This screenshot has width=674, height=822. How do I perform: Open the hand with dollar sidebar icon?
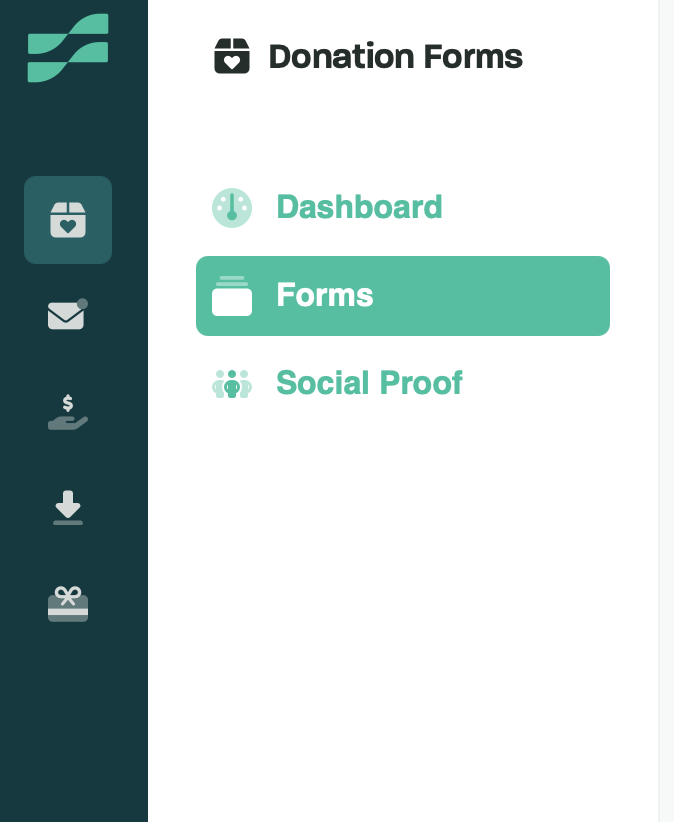pyautogui.click(x=68, y=412)
